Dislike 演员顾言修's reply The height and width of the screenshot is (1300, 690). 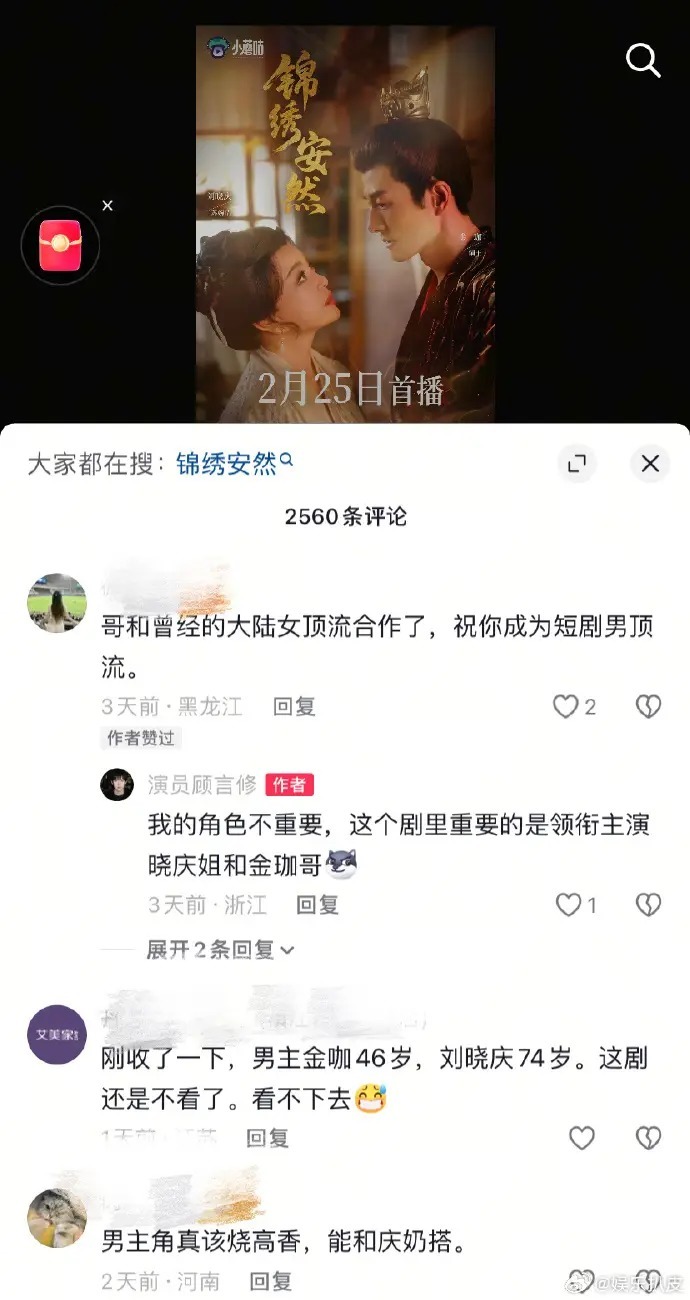648,905
